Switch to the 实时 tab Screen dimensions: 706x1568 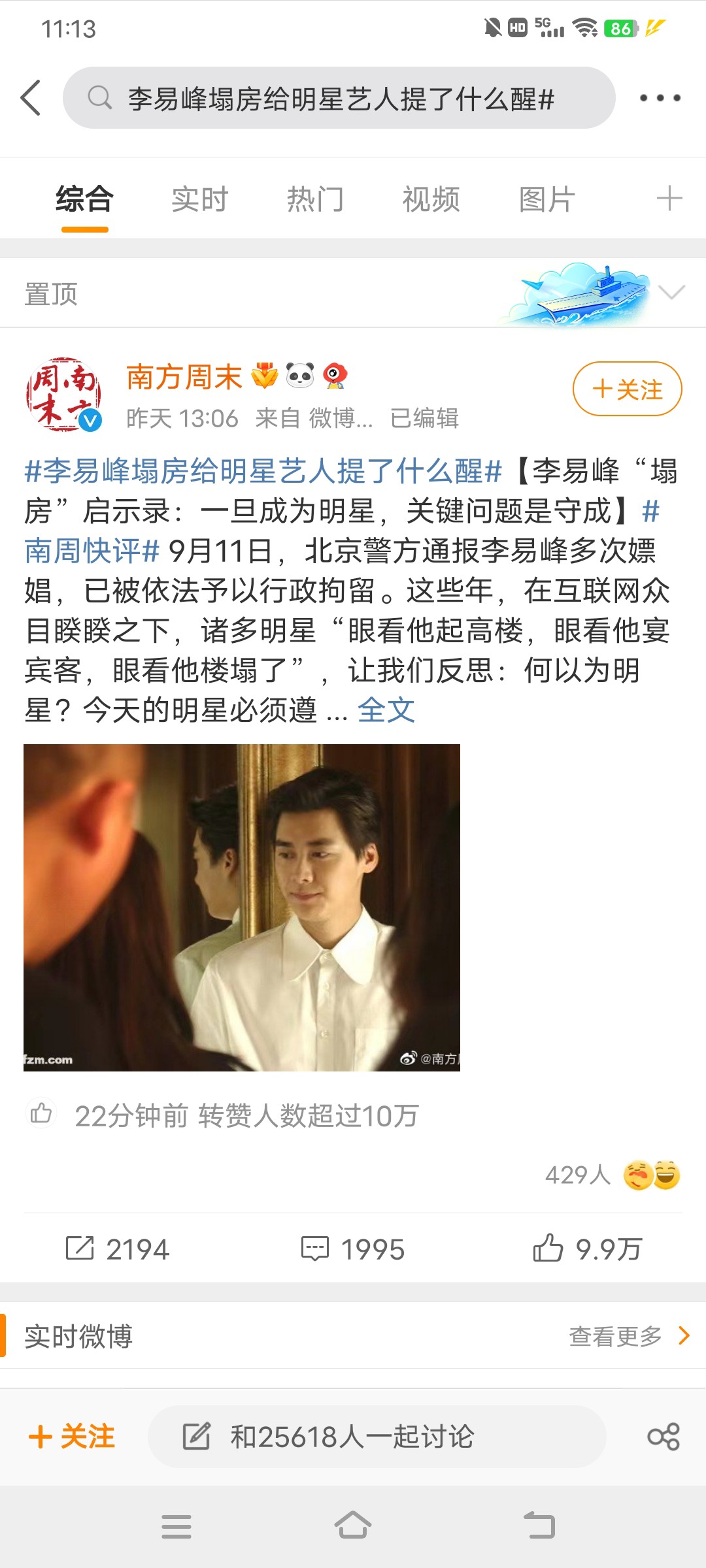pos(200,199)
